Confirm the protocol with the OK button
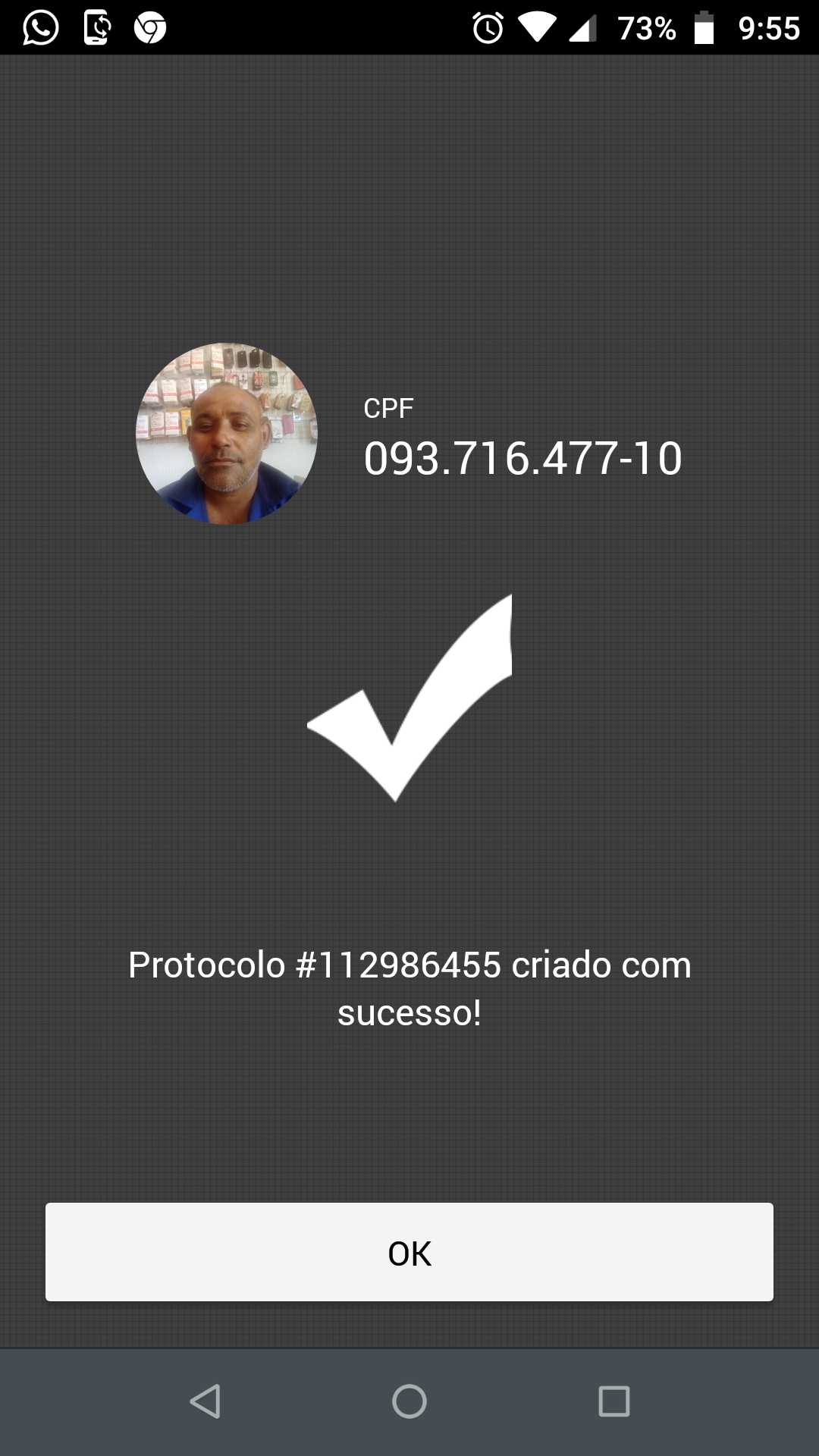 (x=409, y=1252)
